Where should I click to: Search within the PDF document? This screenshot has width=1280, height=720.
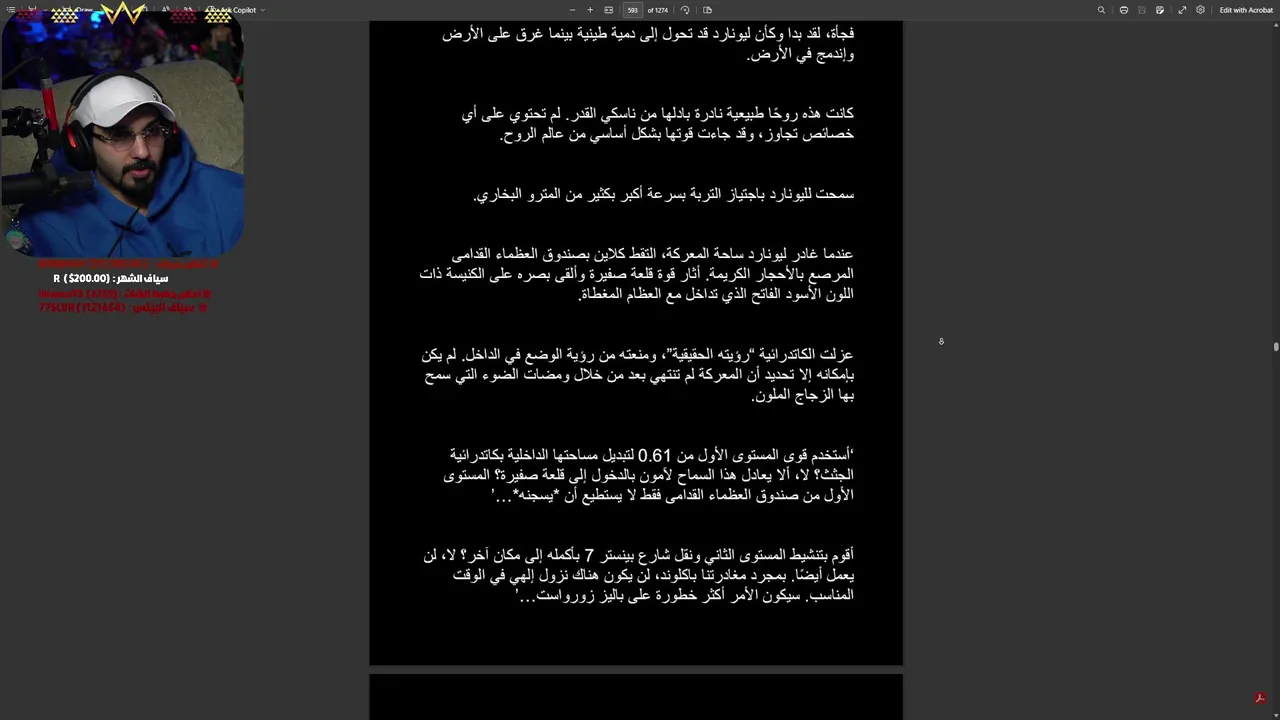click(x=1101, y=10)
